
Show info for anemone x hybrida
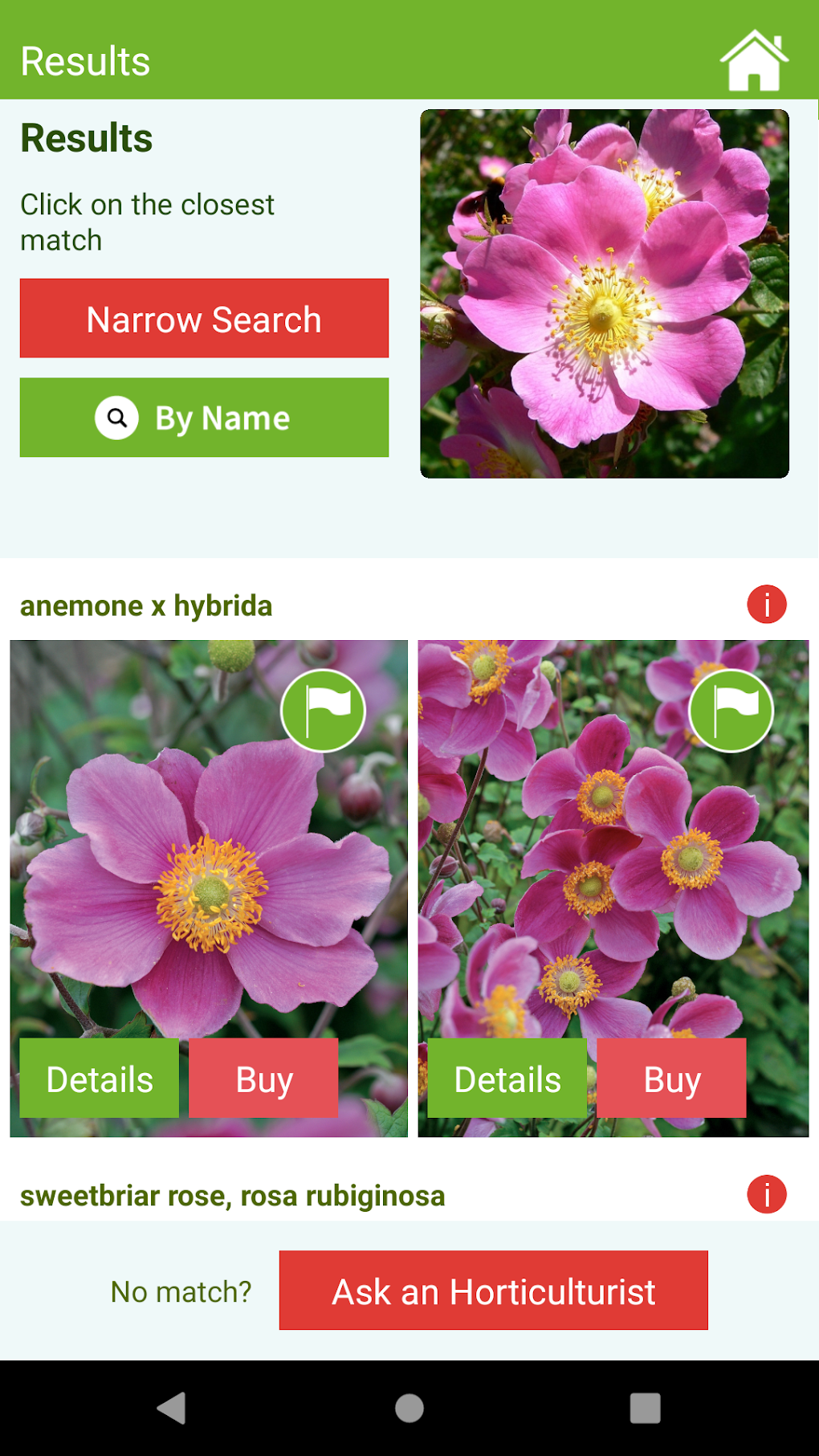pos(766,605)
